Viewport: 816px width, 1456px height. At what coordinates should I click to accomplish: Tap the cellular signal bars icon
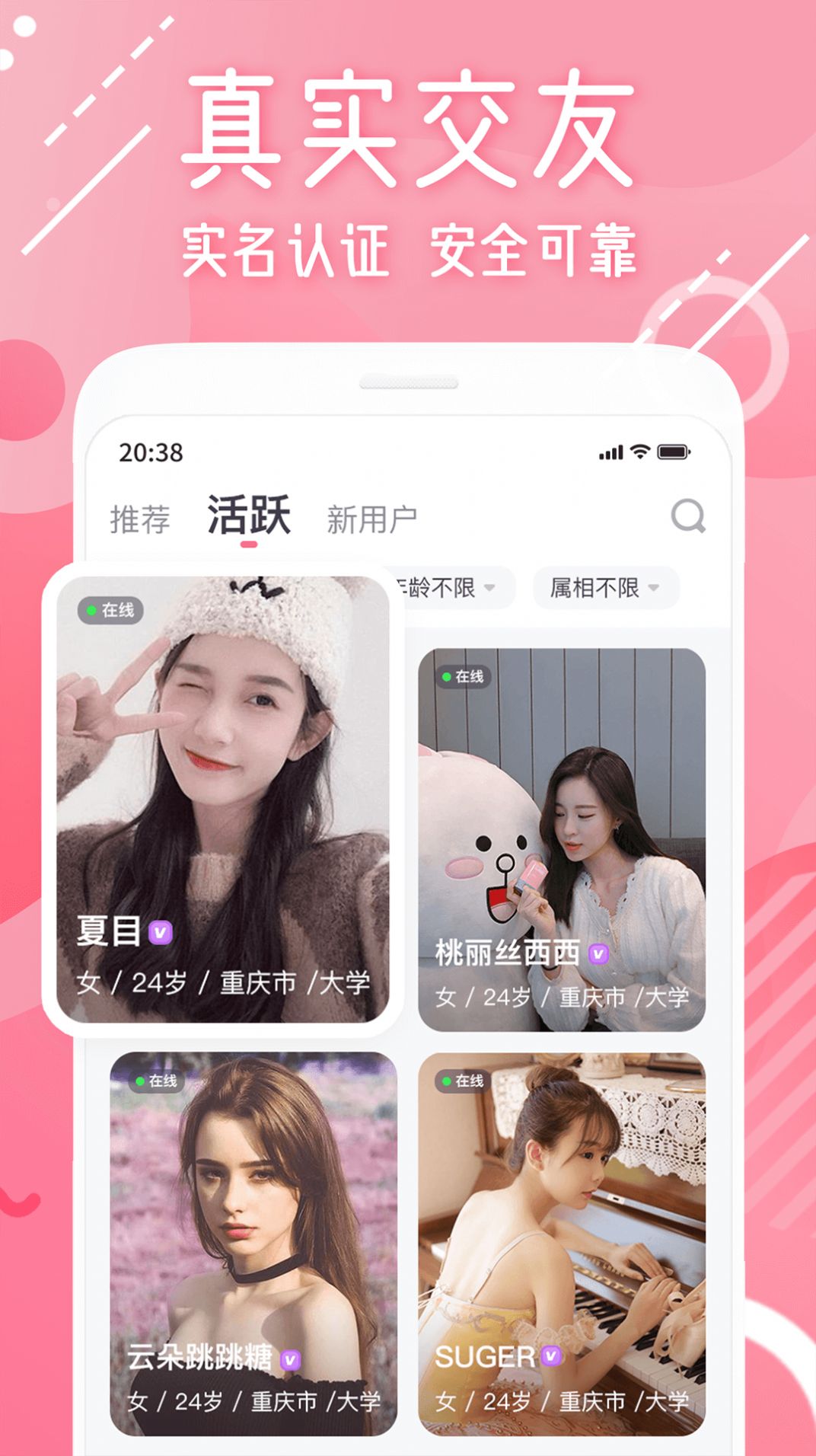[x=611, y=451]
